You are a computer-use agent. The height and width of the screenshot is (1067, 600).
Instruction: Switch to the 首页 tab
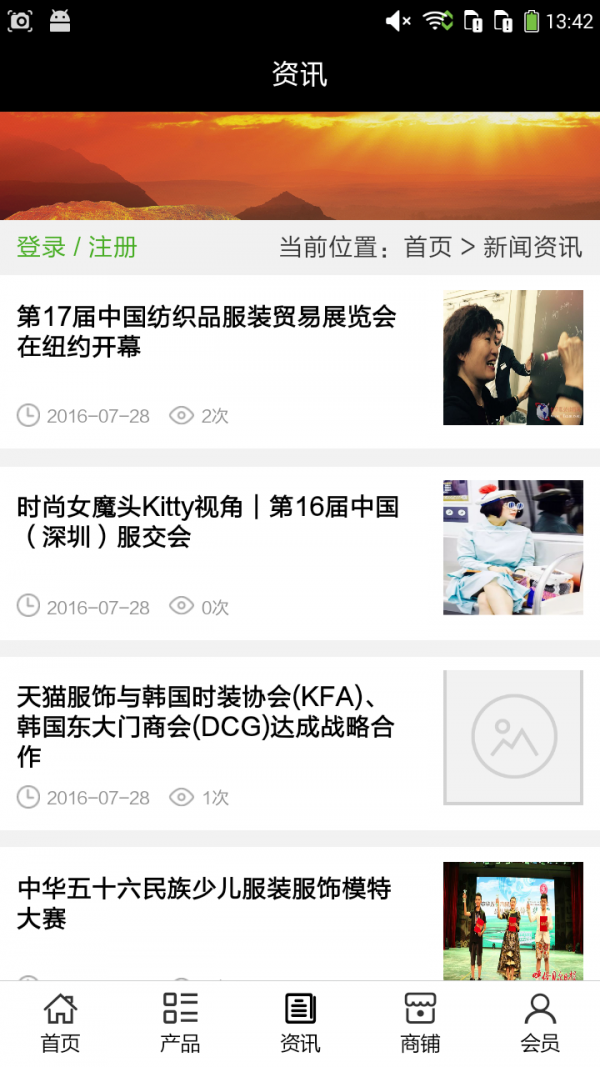tap(60, 1023)
